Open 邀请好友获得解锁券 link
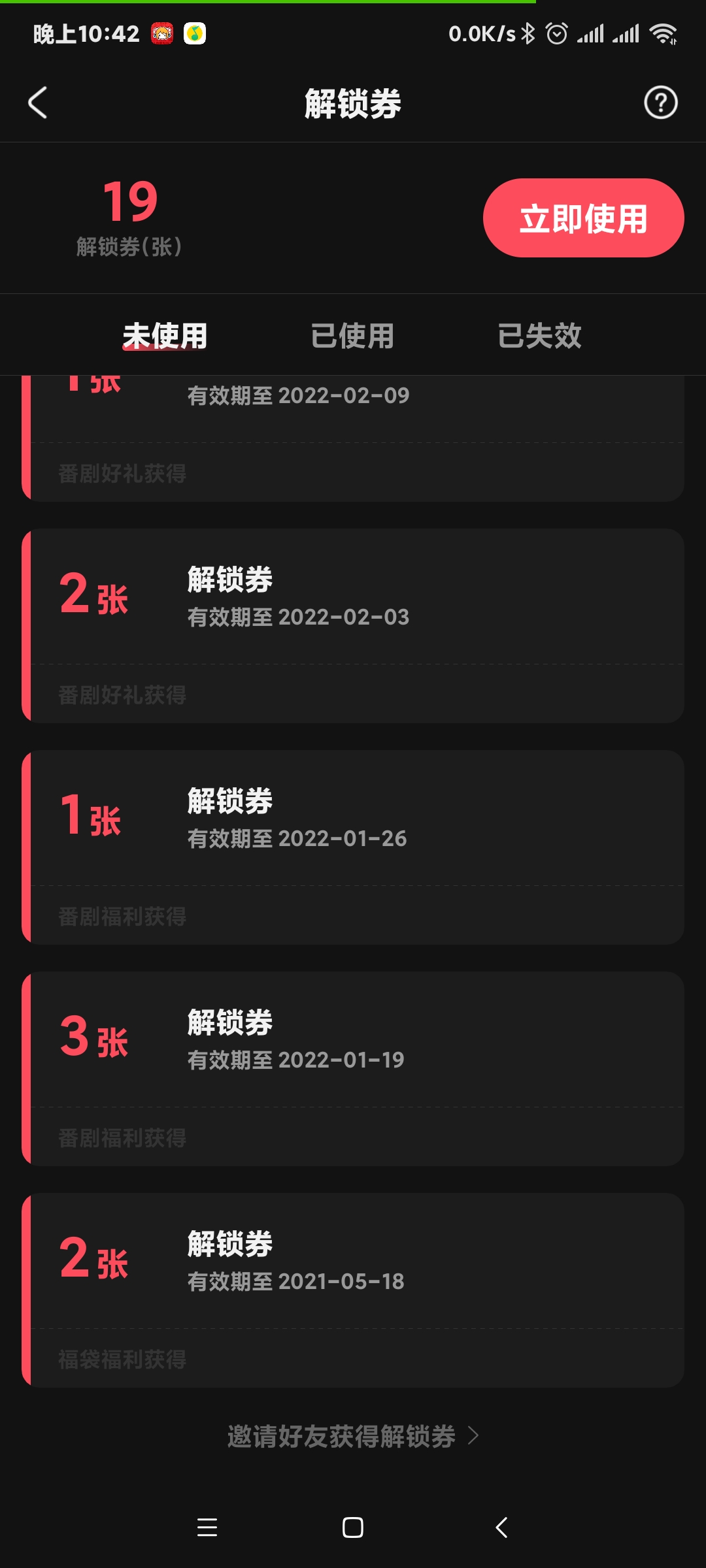Viewport: 706px width, 1568px height. coord(353,1436)
